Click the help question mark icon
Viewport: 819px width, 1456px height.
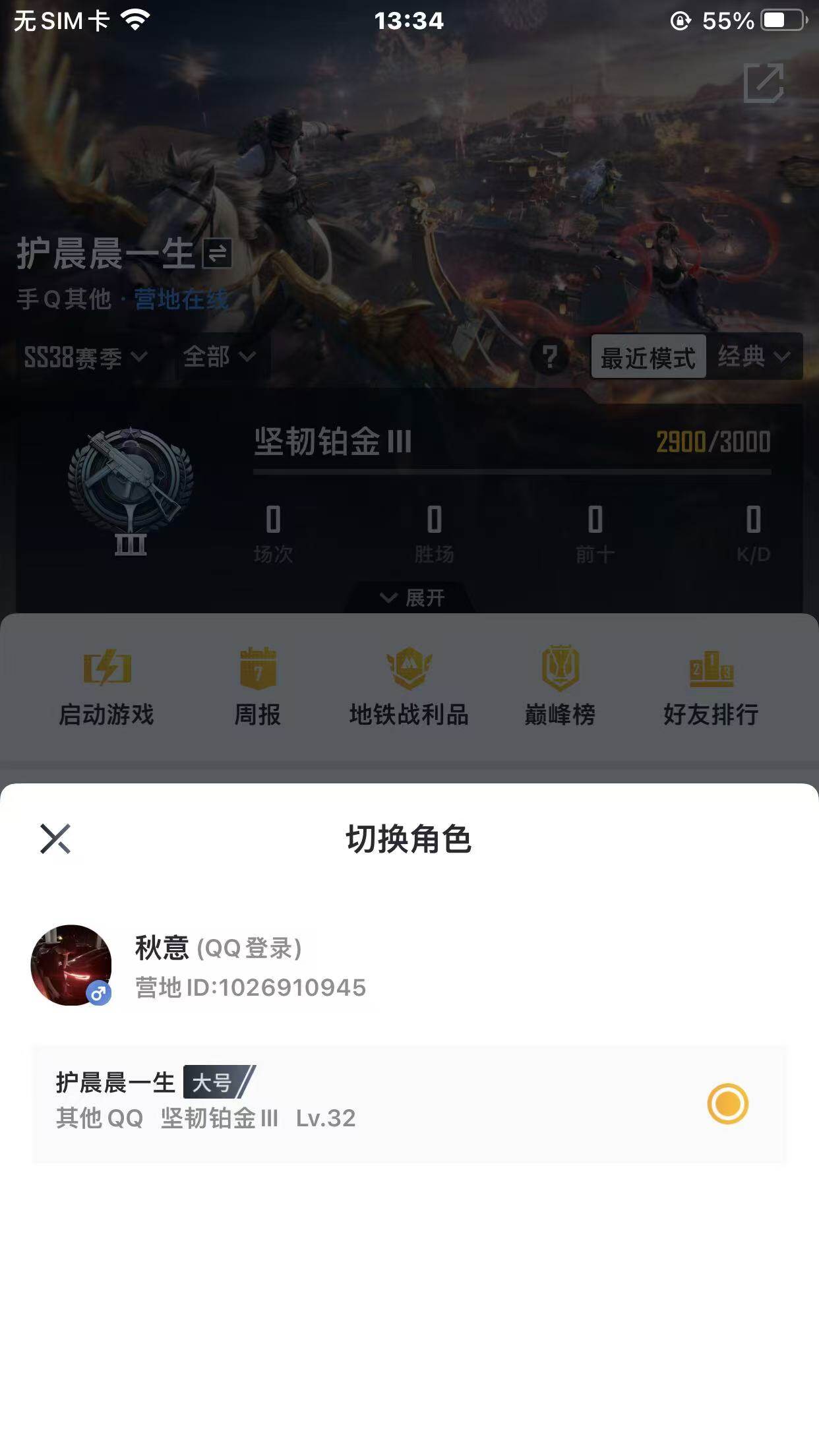[550, 357]
